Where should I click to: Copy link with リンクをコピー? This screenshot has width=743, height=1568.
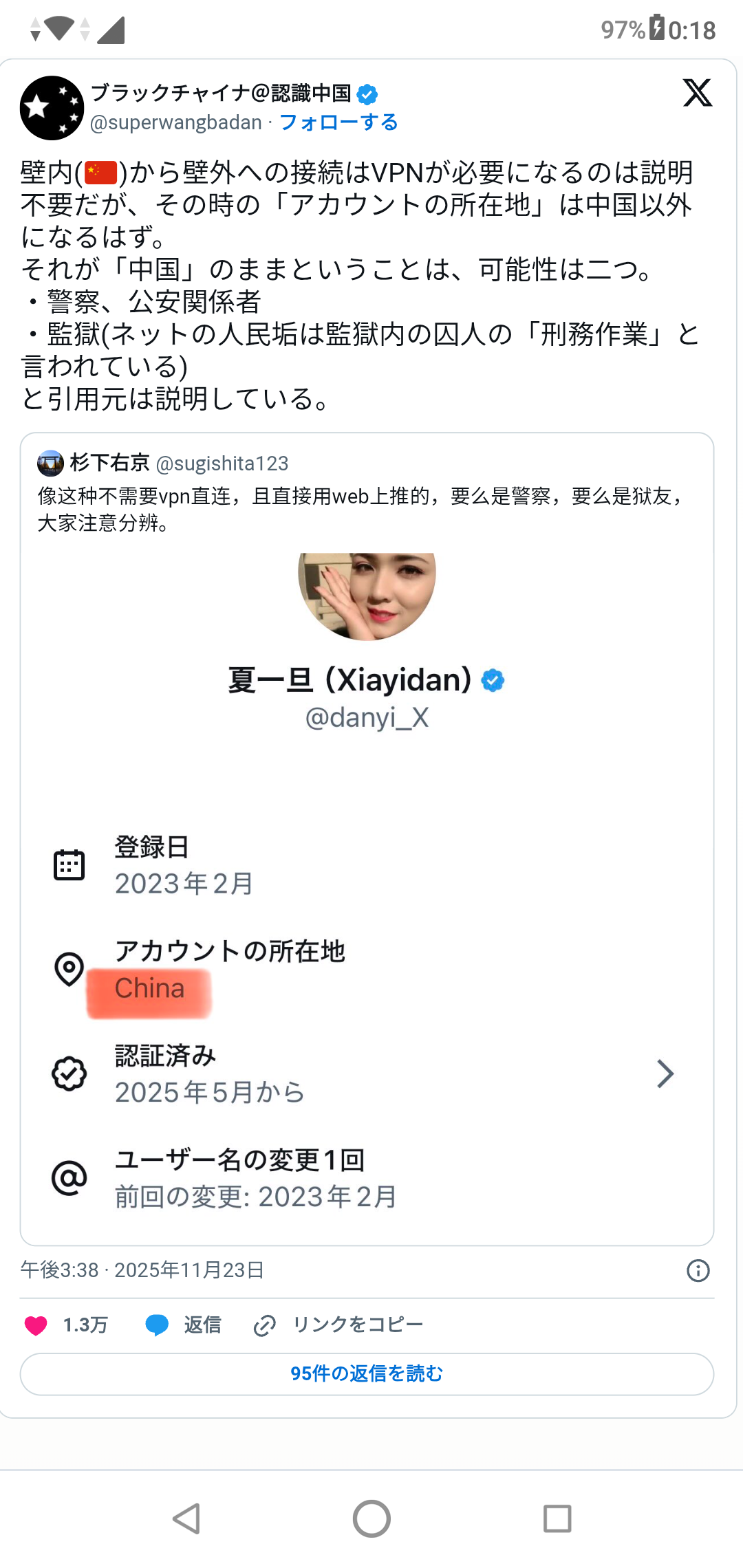(338, 1325)
